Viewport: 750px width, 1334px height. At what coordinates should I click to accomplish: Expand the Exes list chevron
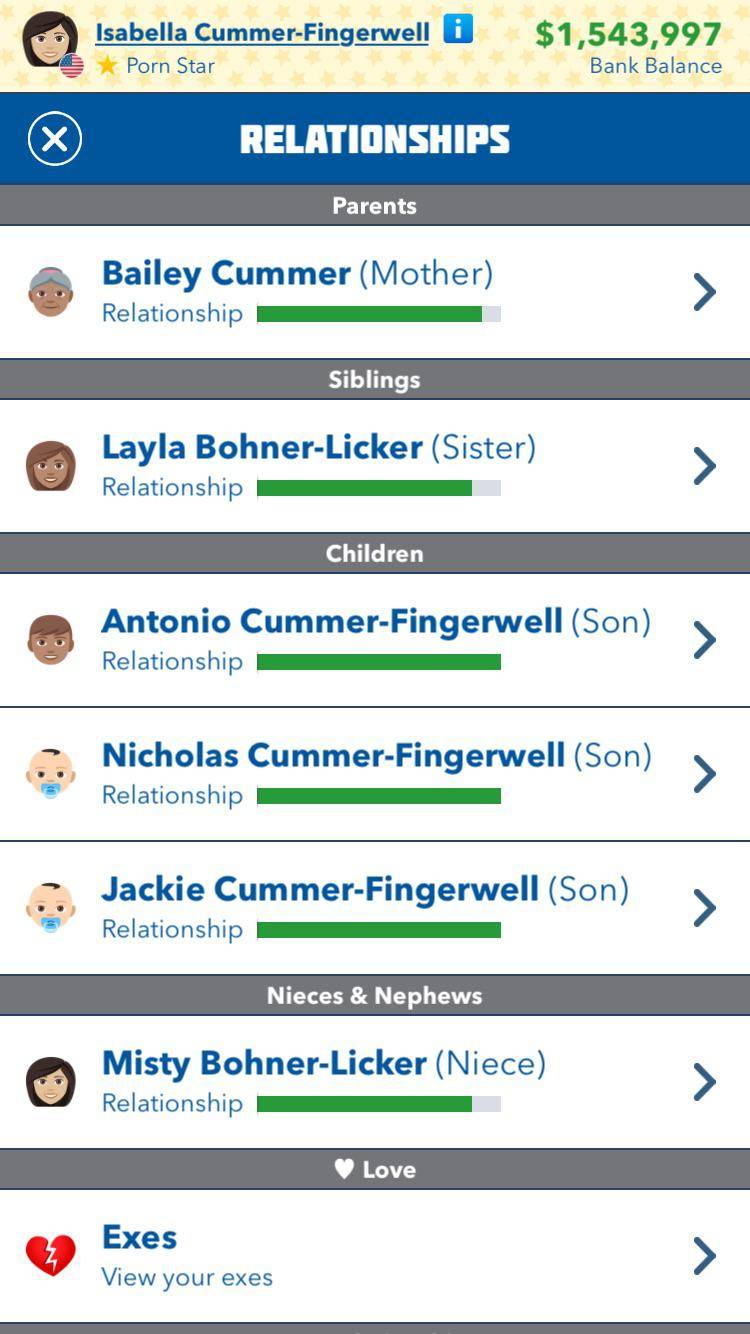point(704,1256)
